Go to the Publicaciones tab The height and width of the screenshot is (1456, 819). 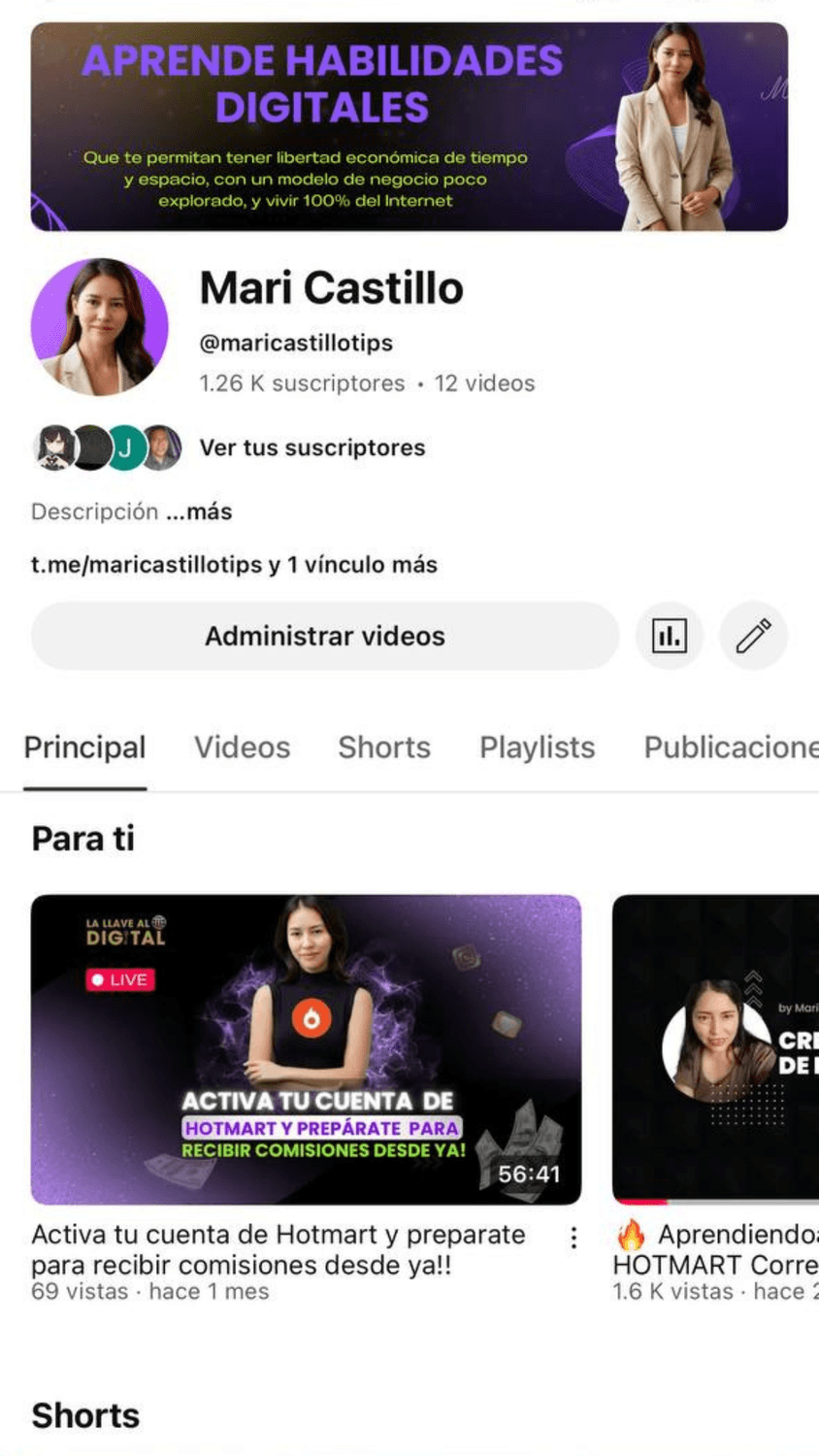tap(730, 747)
